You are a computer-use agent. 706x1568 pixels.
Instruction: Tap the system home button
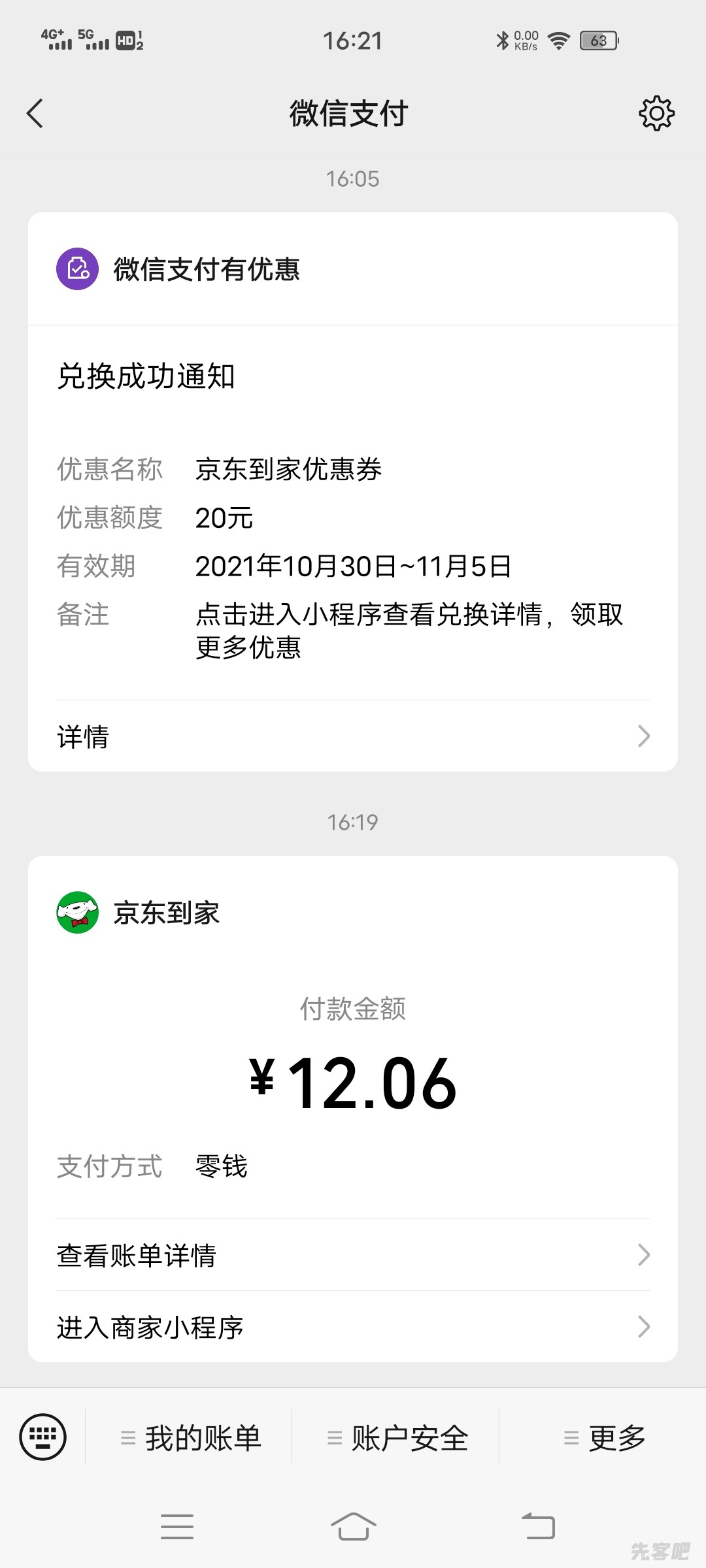click(x=353, y=1527)
